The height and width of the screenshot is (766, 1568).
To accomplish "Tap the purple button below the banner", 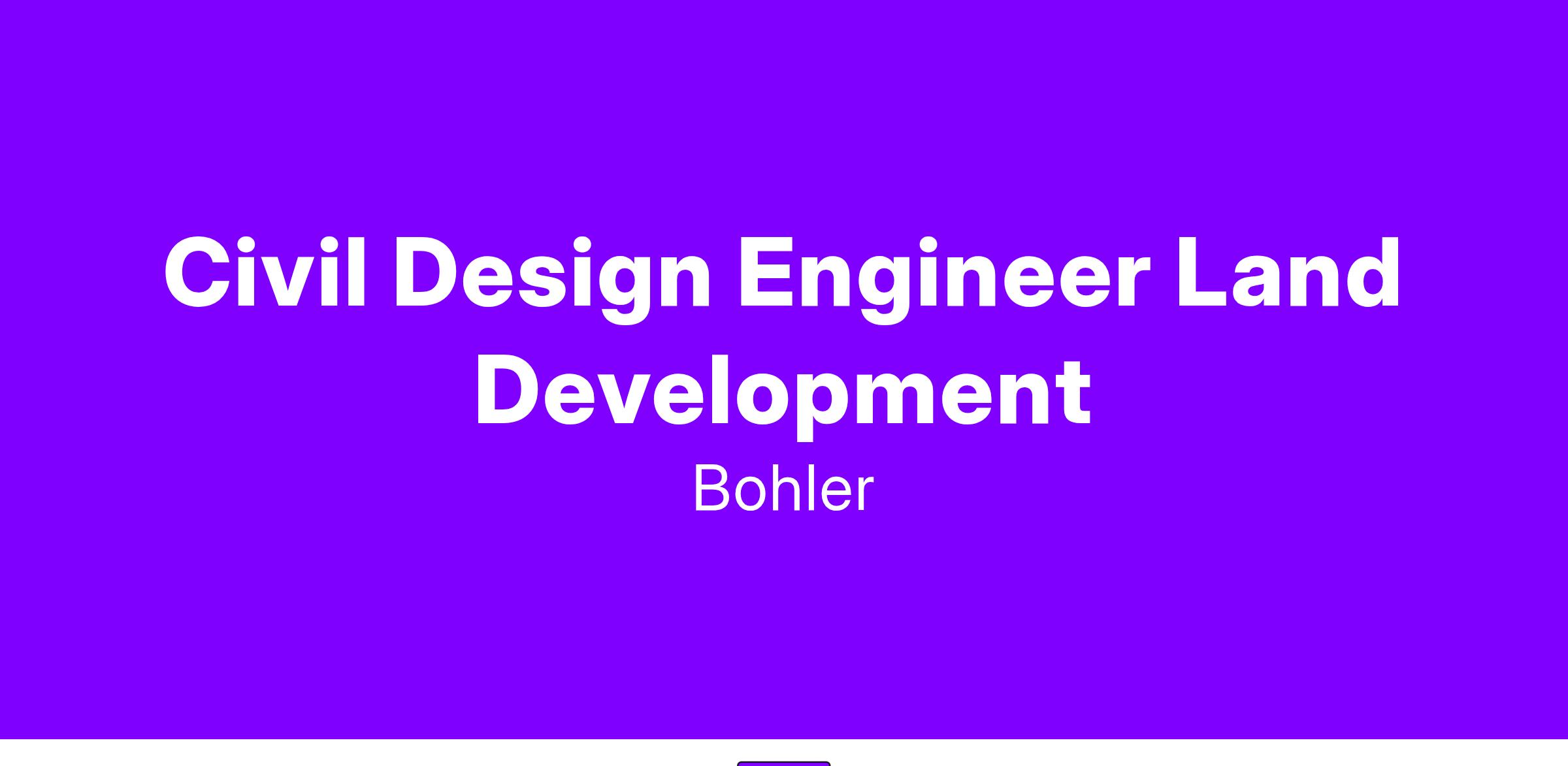I will (x=783, y=763).
